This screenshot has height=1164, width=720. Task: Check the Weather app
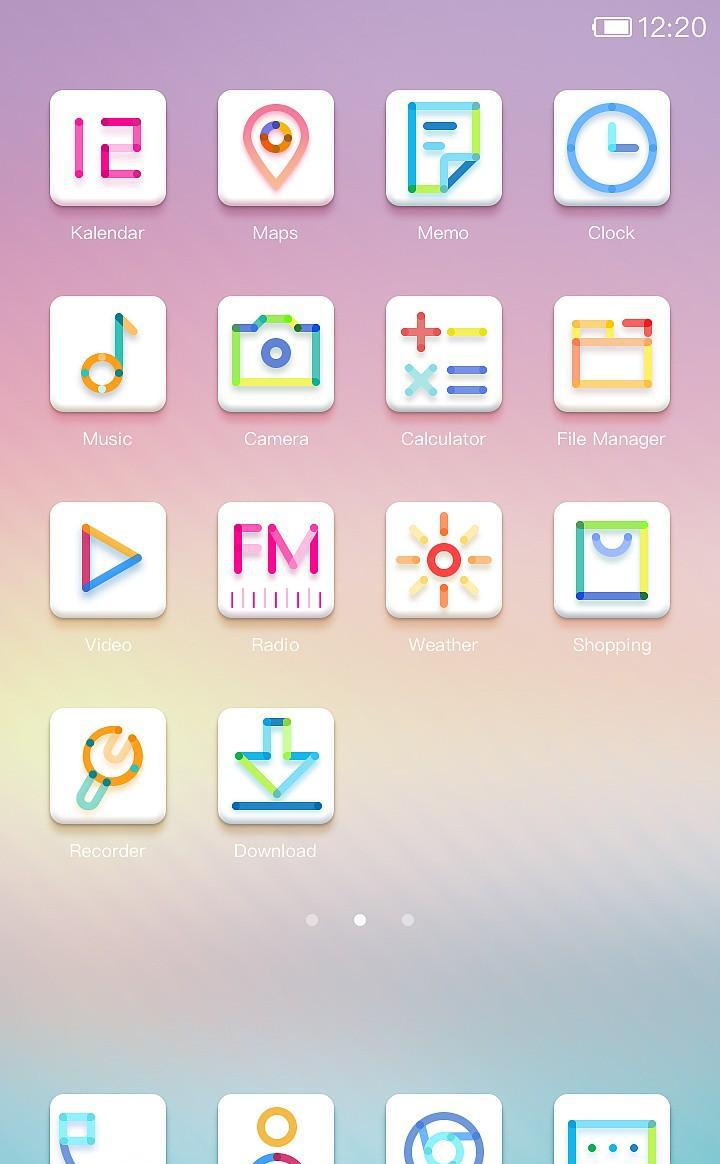point(444,560)
